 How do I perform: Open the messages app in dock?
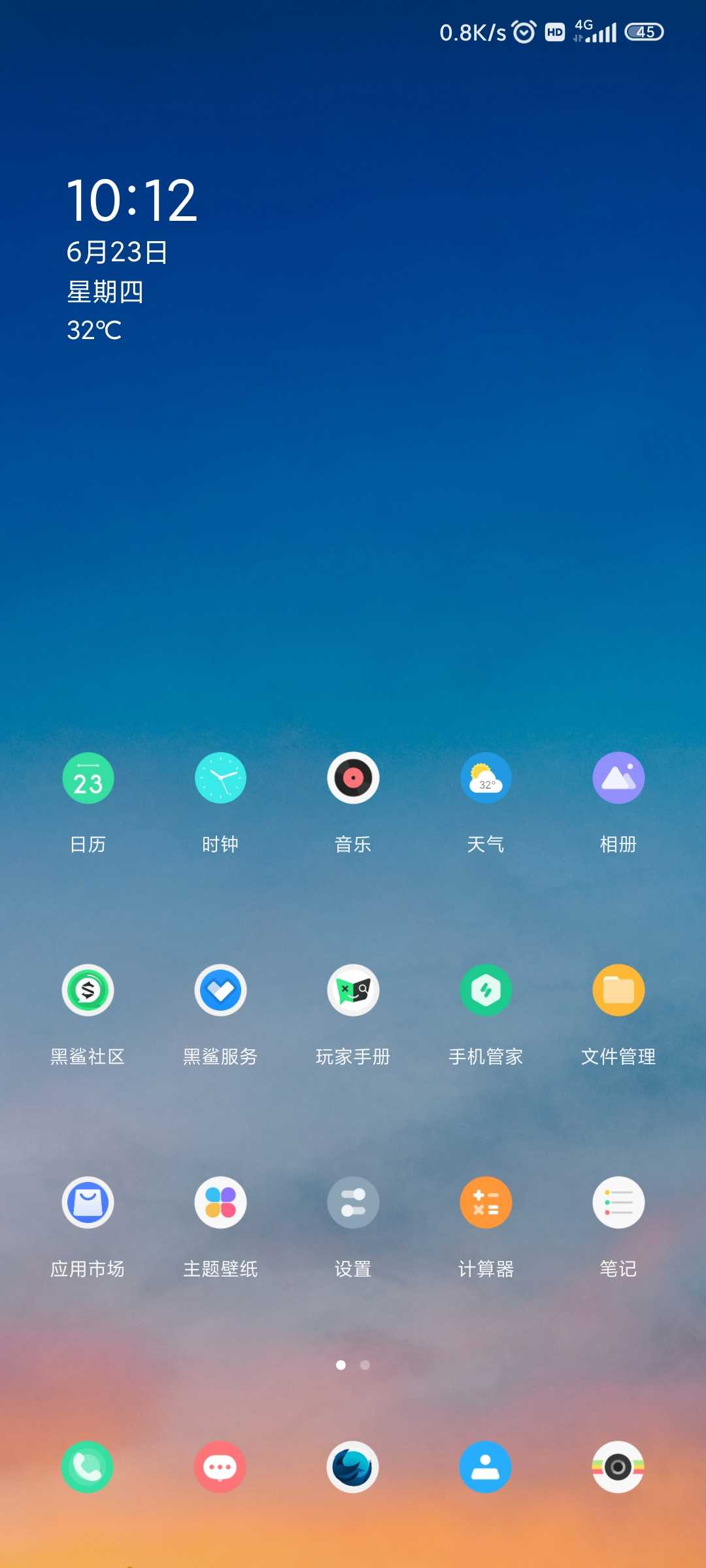coord(220,1467)
